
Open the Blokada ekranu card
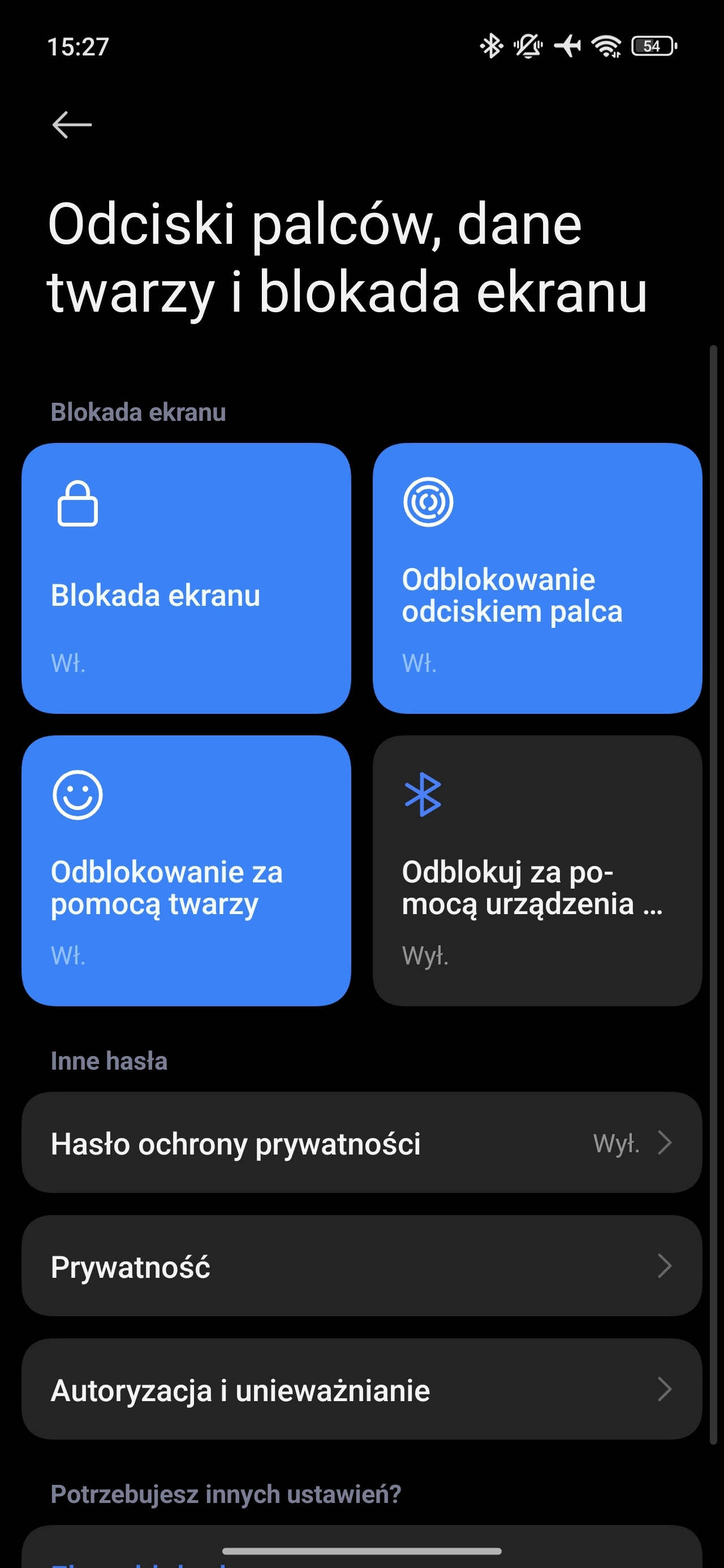(186, 578)
